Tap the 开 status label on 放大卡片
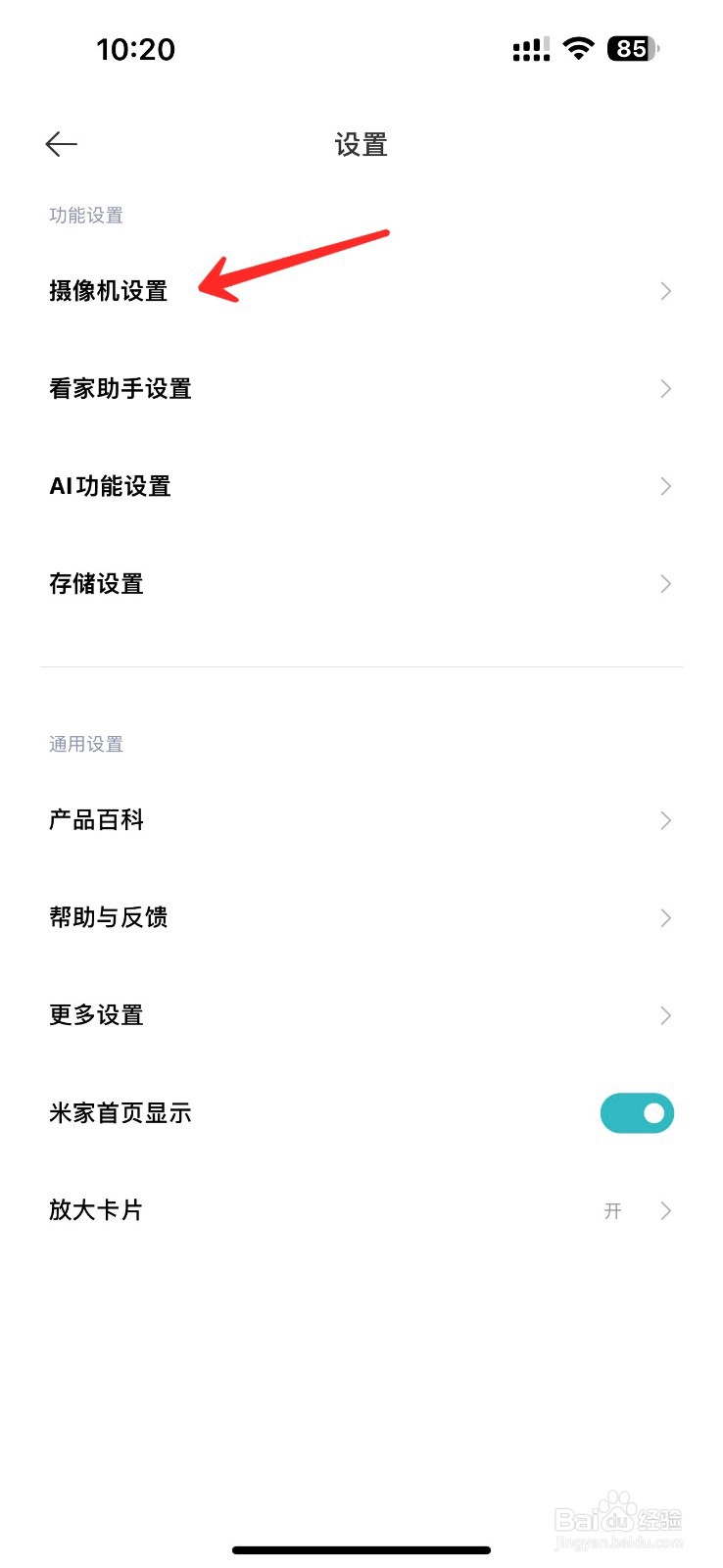This screenshot has width=723, height=1568. [613, 1211]
